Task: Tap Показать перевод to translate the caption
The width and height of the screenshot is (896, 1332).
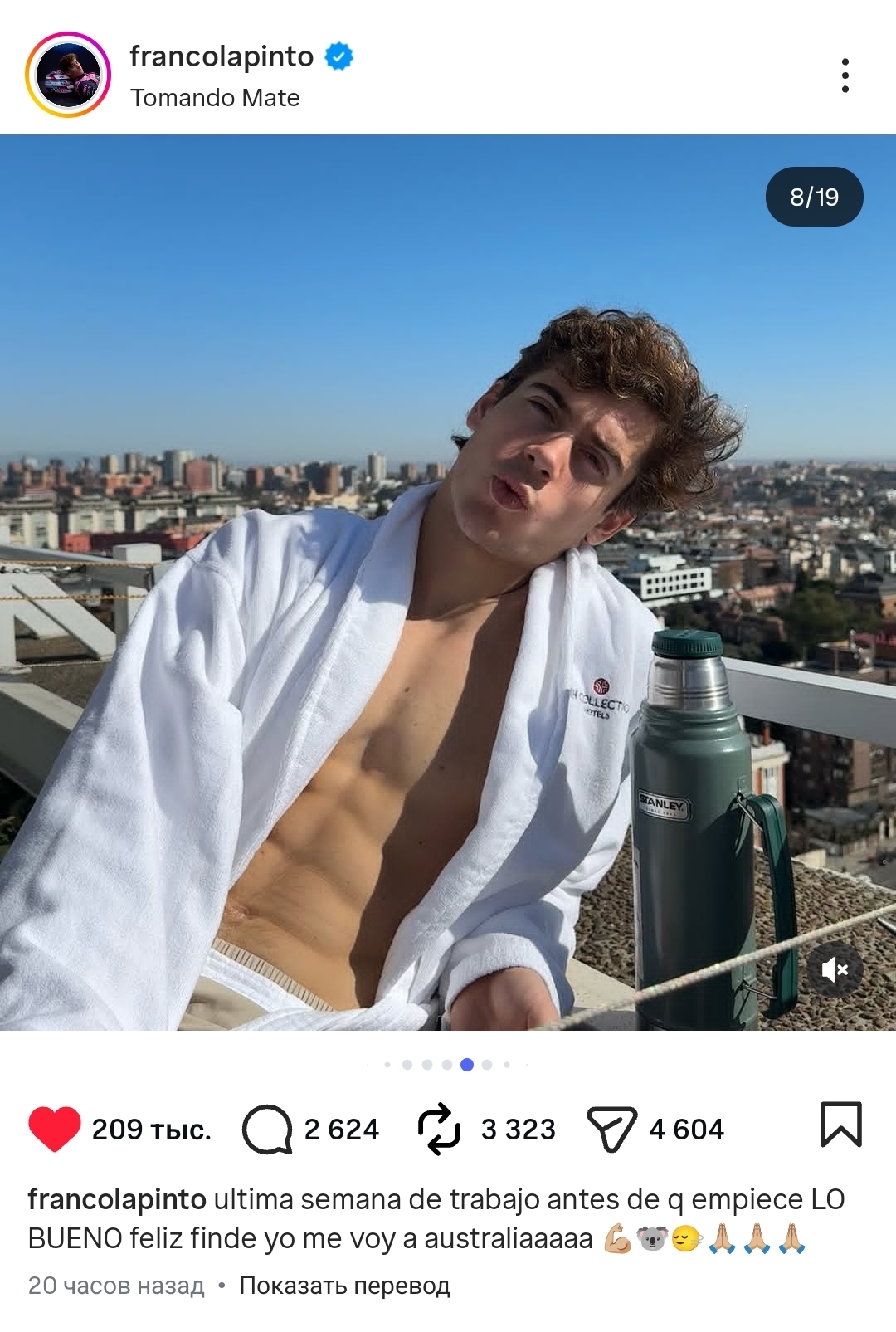Action: [344, 1286]
